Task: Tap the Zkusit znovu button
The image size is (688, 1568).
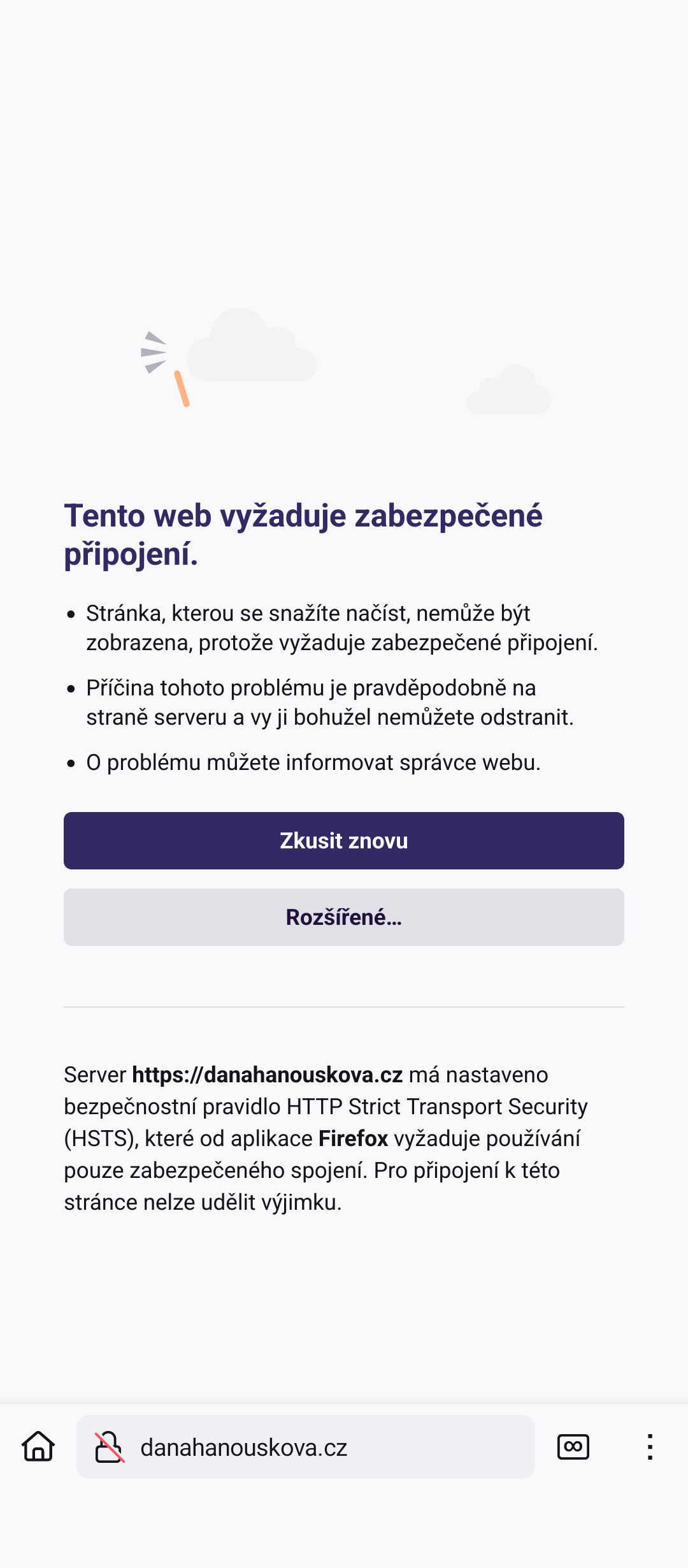Action: tap(344, 841)
